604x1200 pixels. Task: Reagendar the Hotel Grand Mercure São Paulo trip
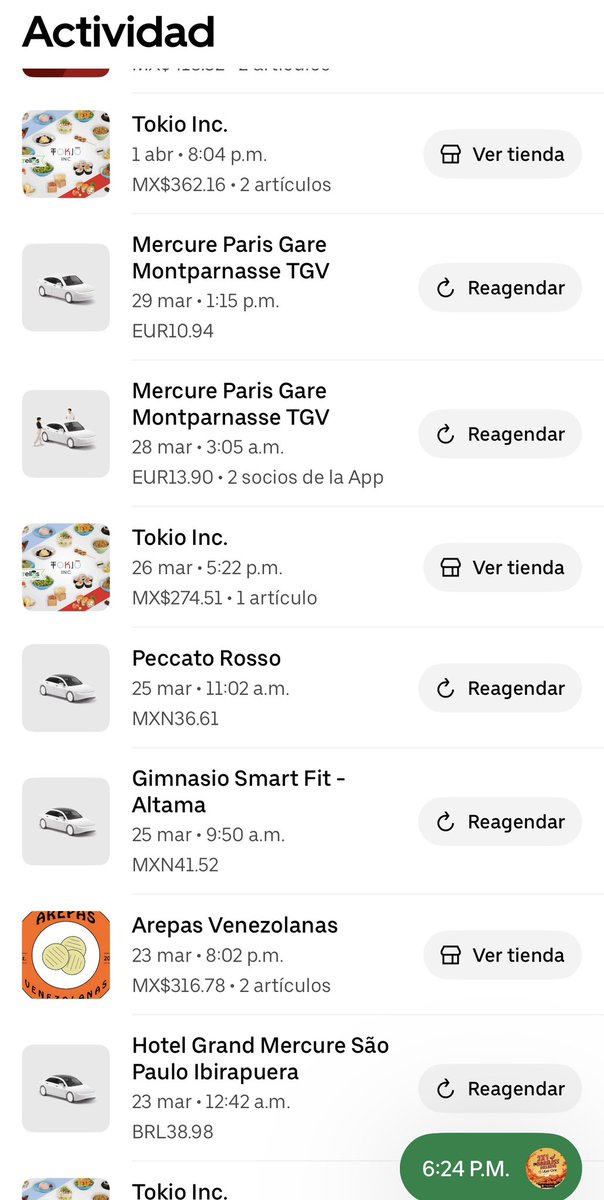(500, 1089)
